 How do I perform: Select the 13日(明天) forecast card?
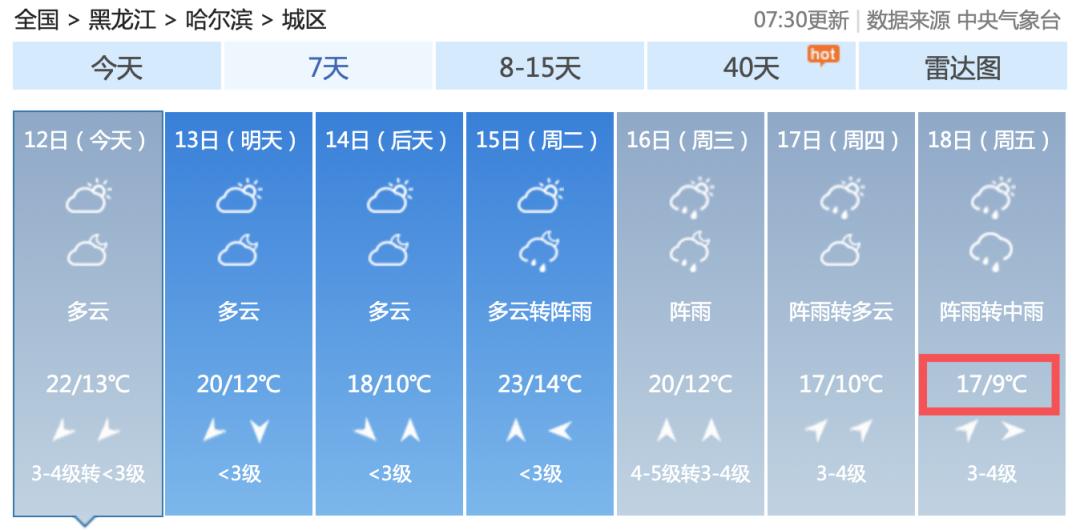(238, 310)
